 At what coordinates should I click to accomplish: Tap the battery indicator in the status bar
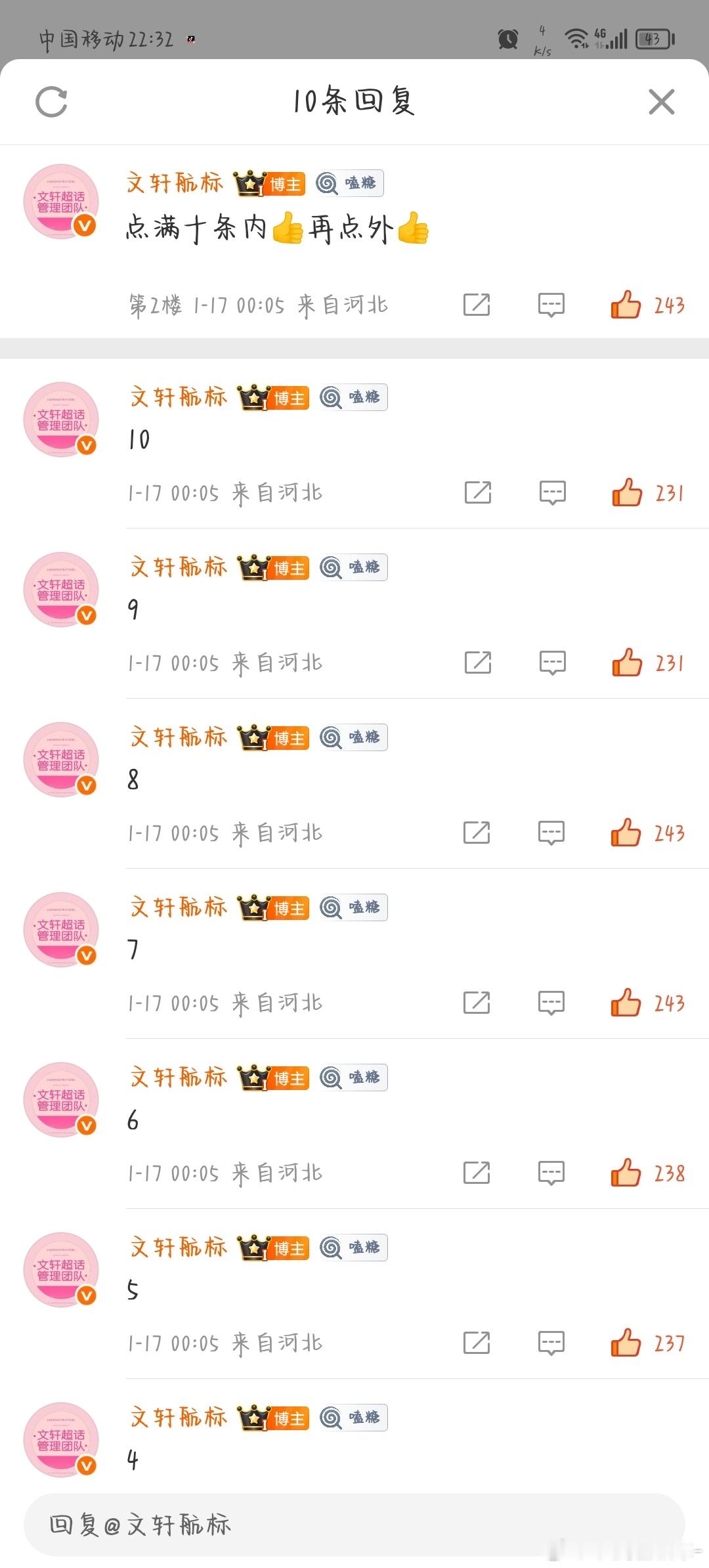click(x=652, y=39)
